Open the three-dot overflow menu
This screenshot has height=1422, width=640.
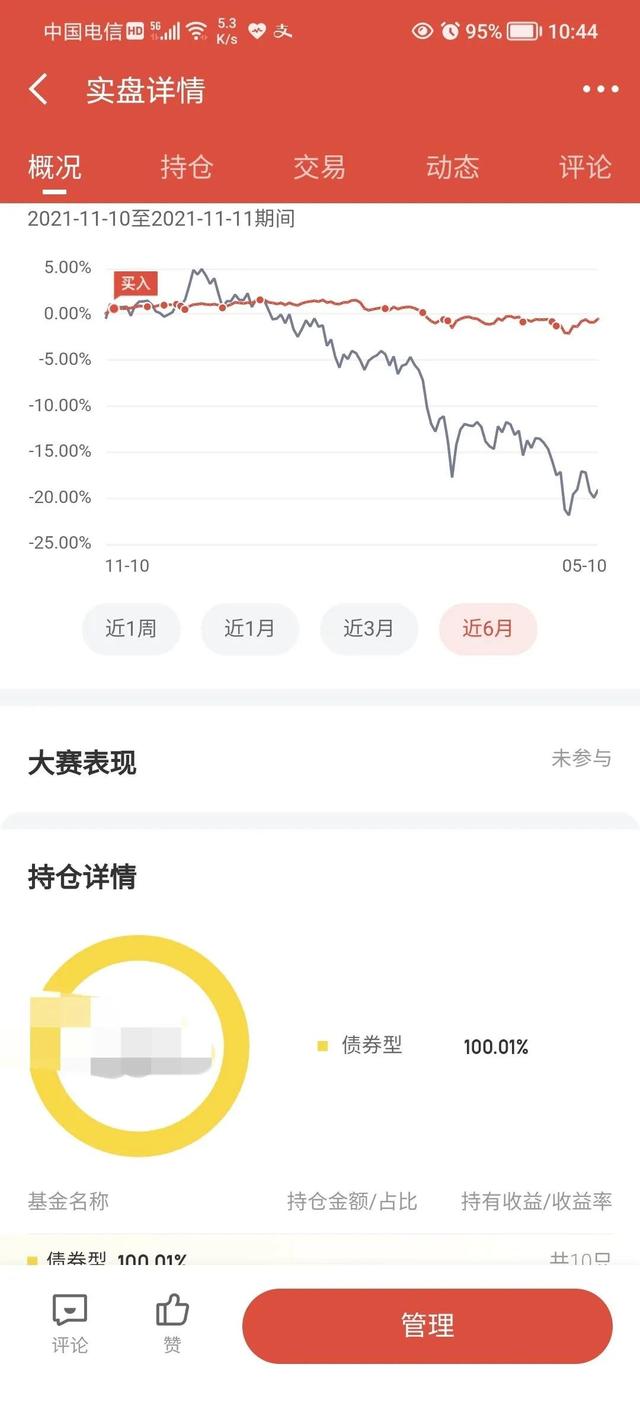600,90
